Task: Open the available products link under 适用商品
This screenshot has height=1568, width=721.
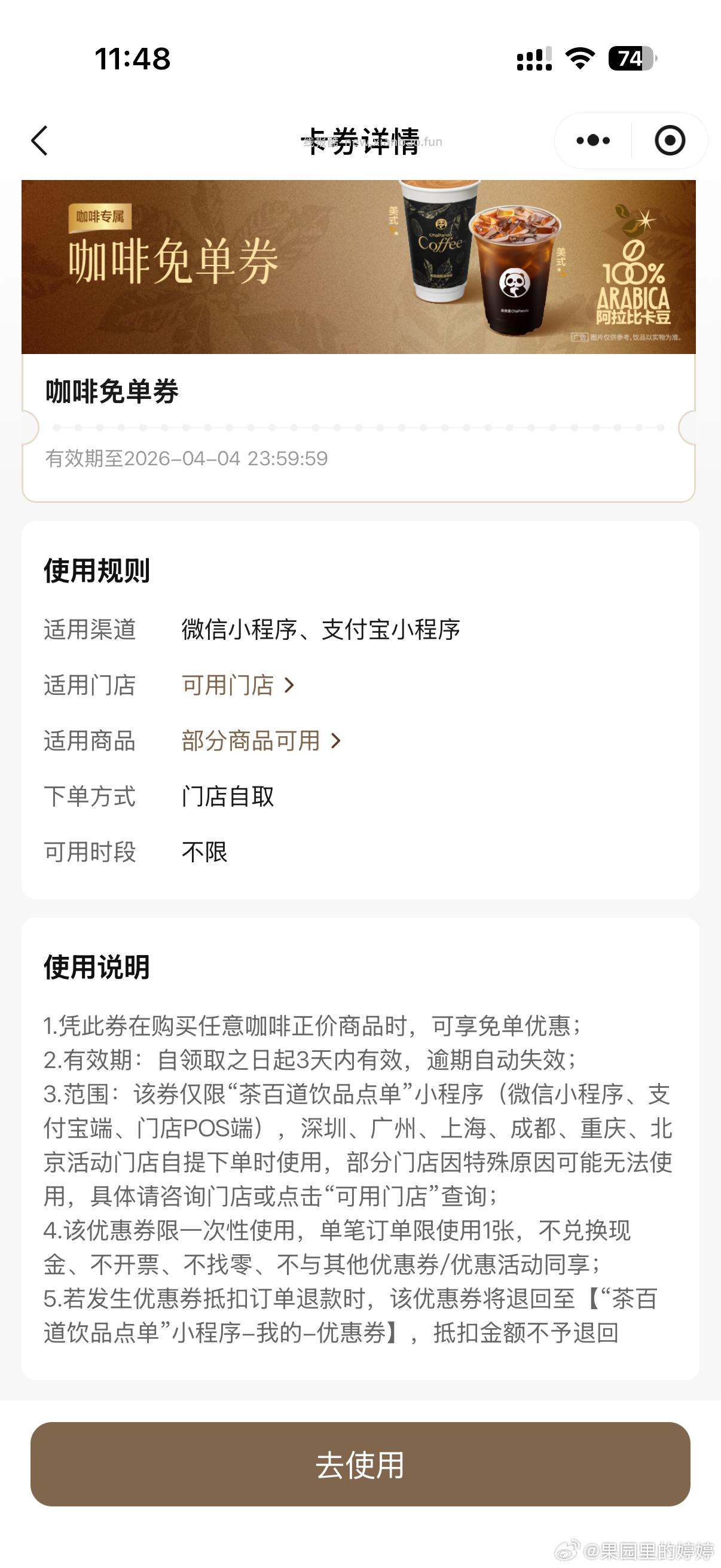Action: 336,742
